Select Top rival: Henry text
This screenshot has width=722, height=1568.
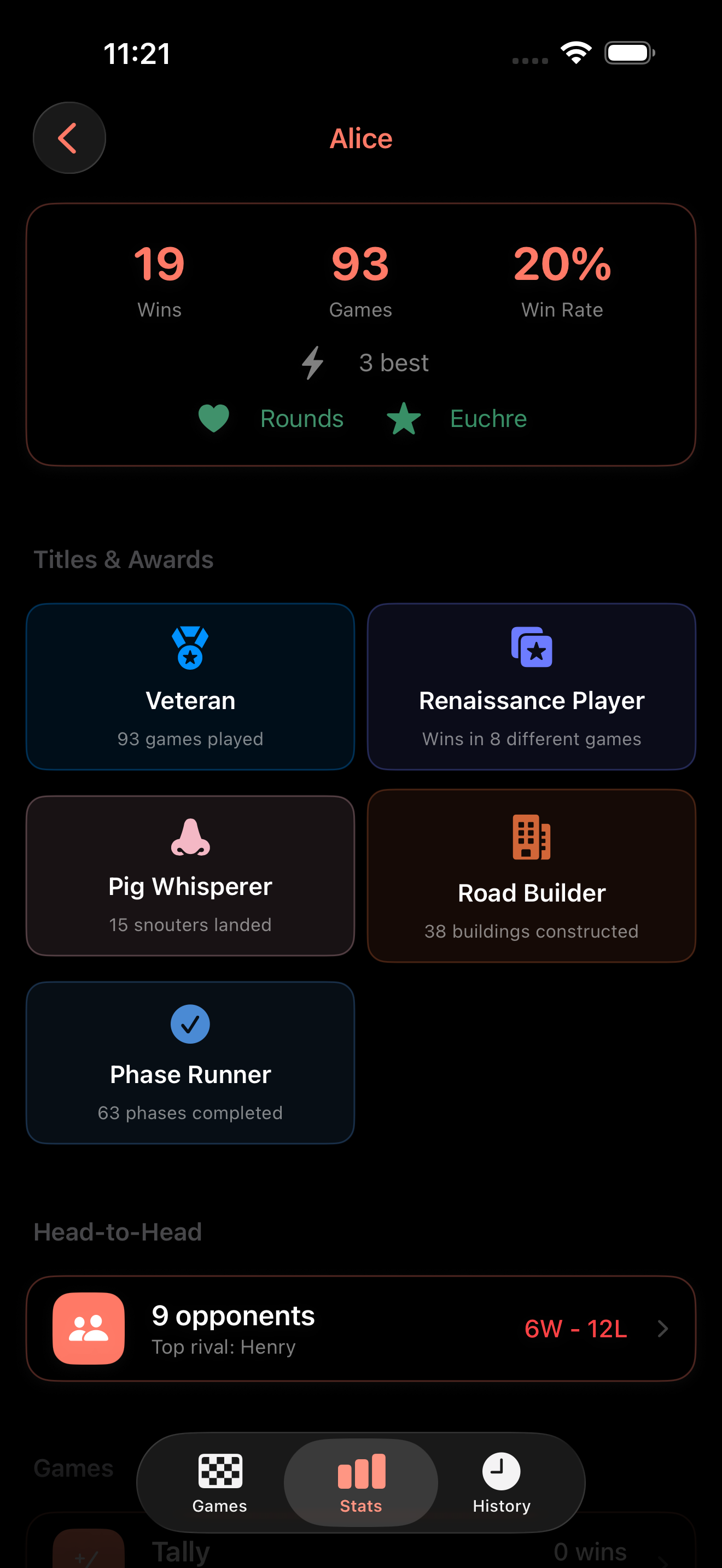(x=223, y=1347)
